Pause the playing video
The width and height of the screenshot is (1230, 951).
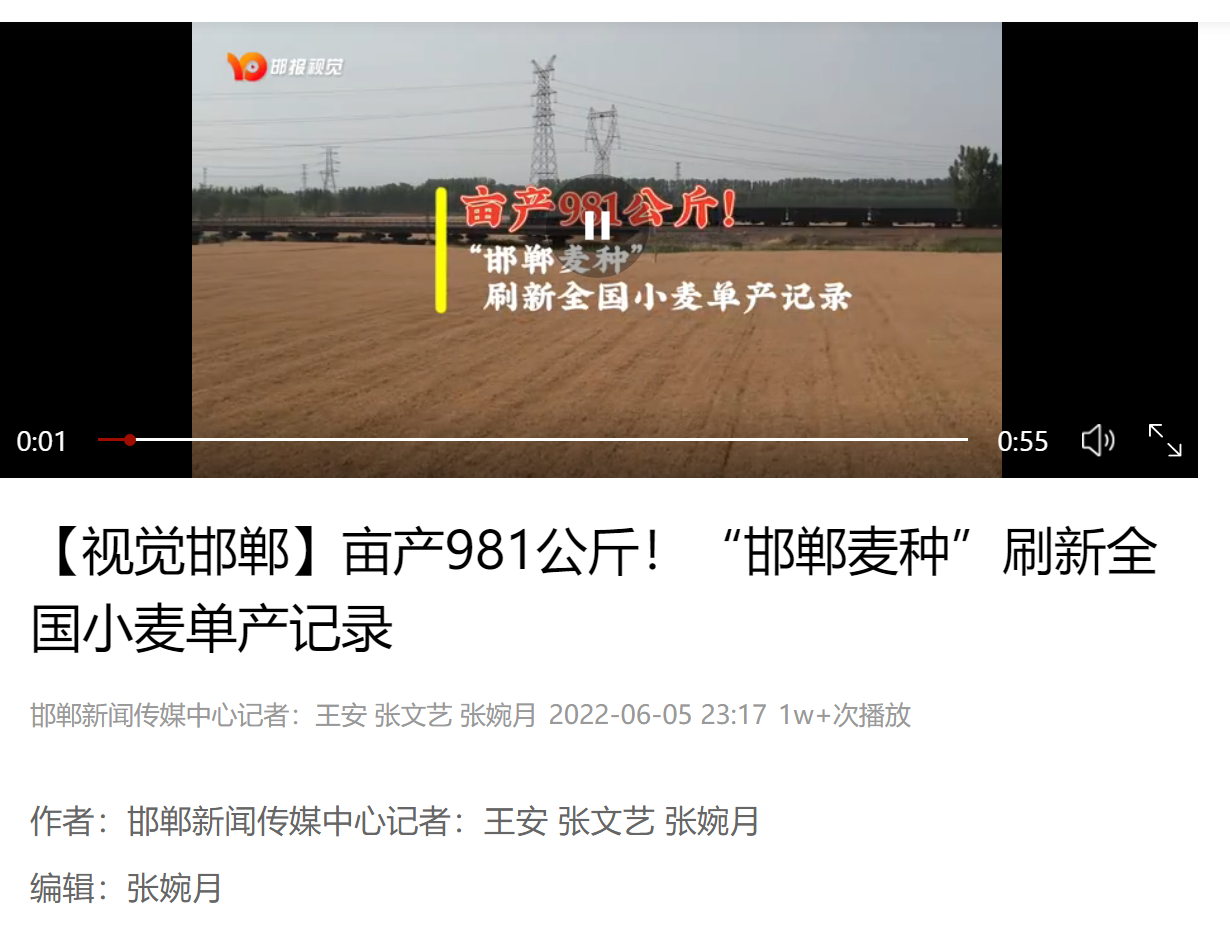(597, 226)
